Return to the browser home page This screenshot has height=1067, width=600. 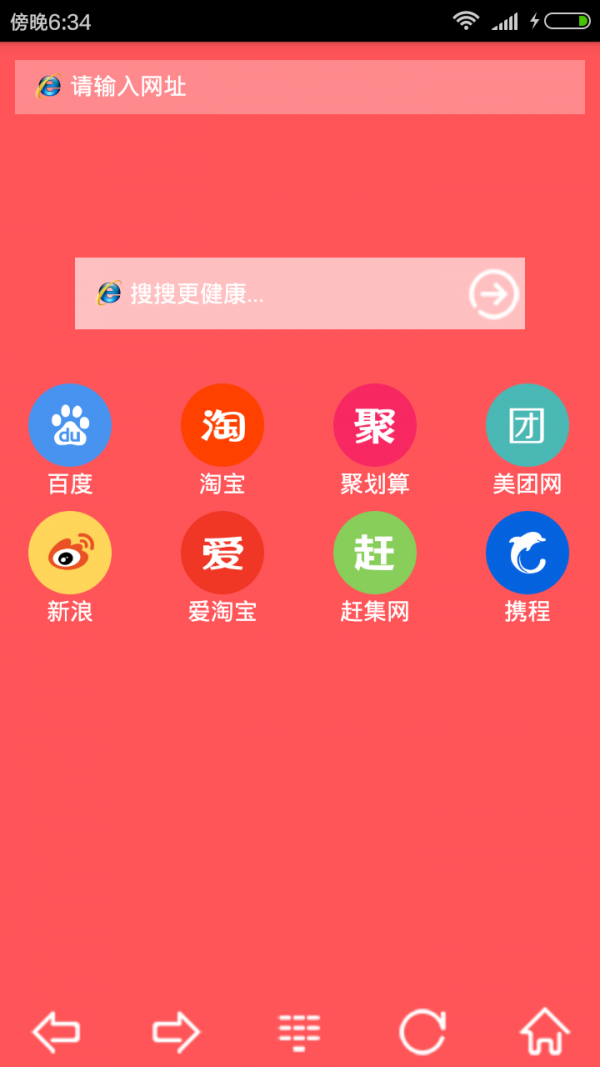click(545, 1031)
